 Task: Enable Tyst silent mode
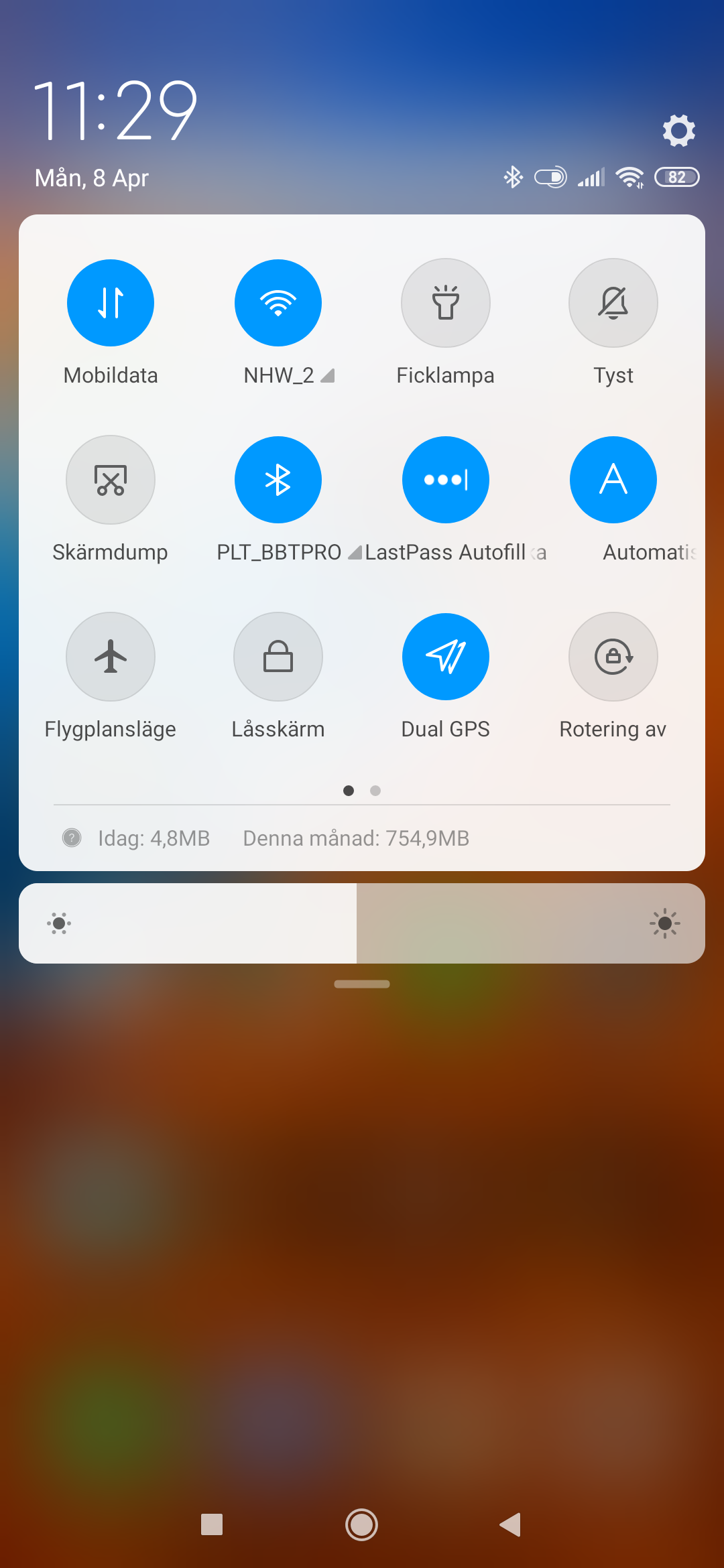tap(613, 303)
